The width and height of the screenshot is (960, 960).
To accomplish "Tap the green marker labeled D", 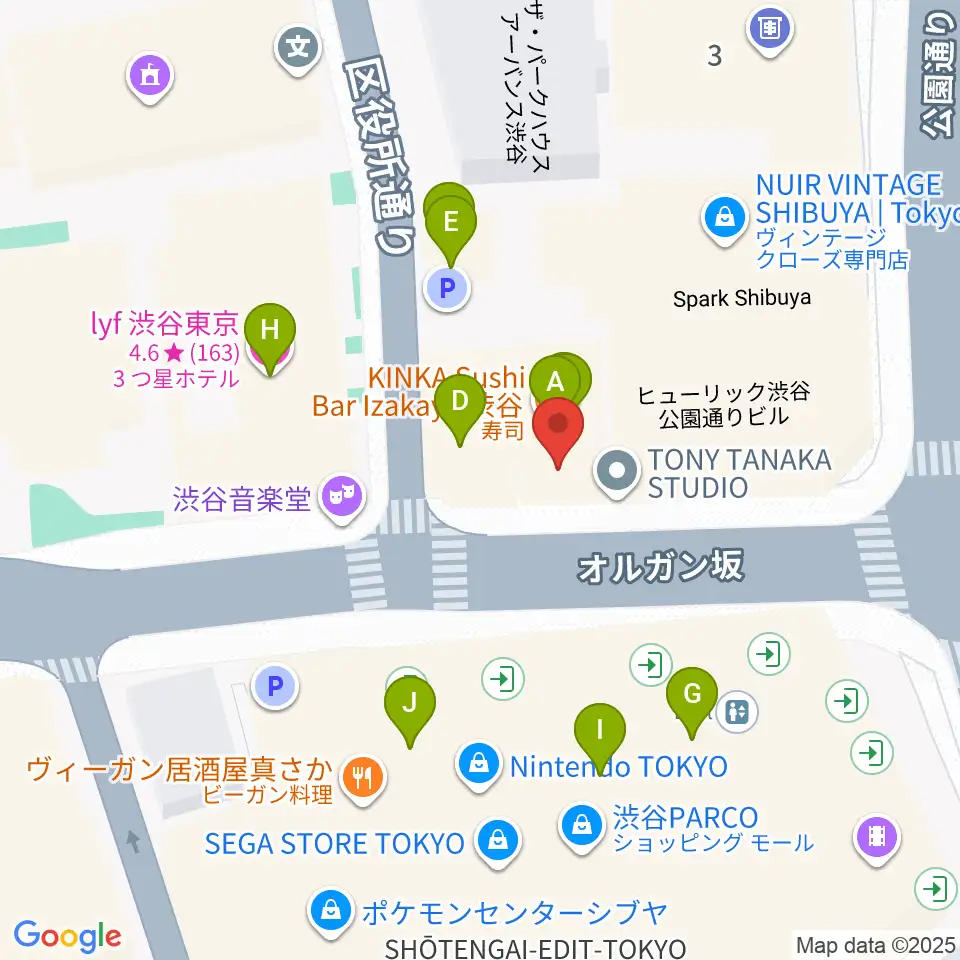I will click(459, 409).
